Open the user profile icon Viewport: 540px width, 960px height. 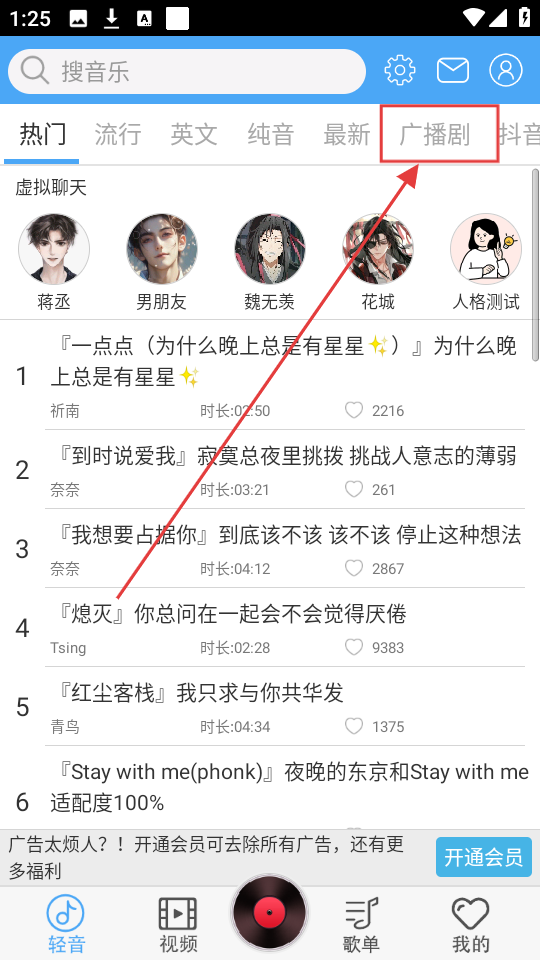pyautogui.click(x=506, y=70)
